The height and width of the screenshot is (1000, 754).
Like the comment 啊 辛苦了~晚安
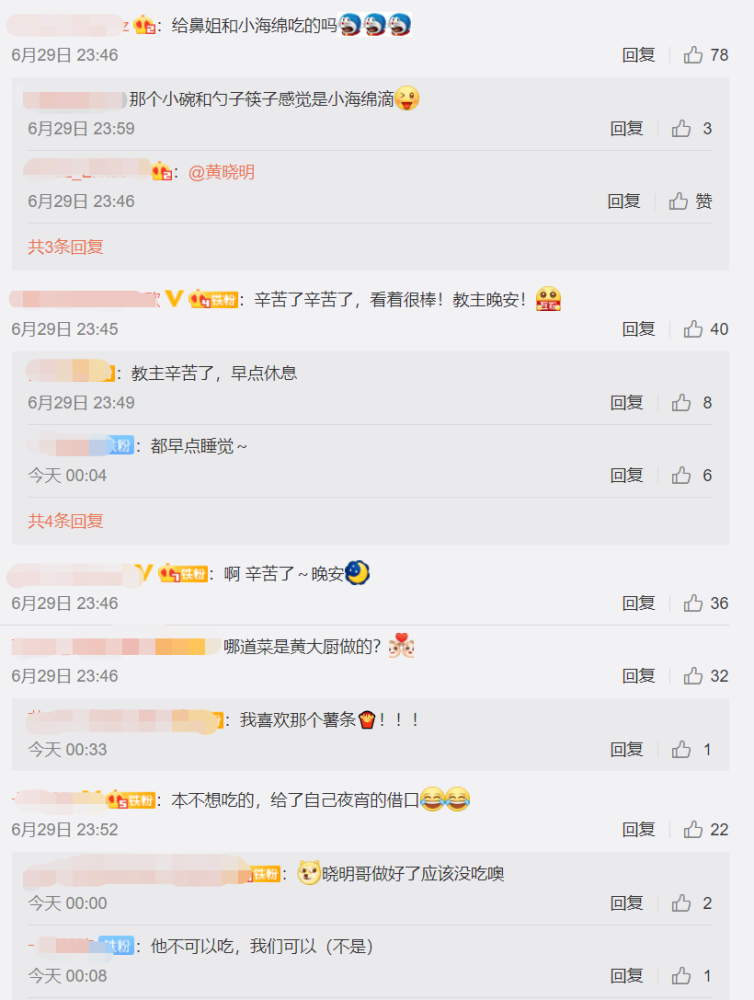tap(694, 603)
